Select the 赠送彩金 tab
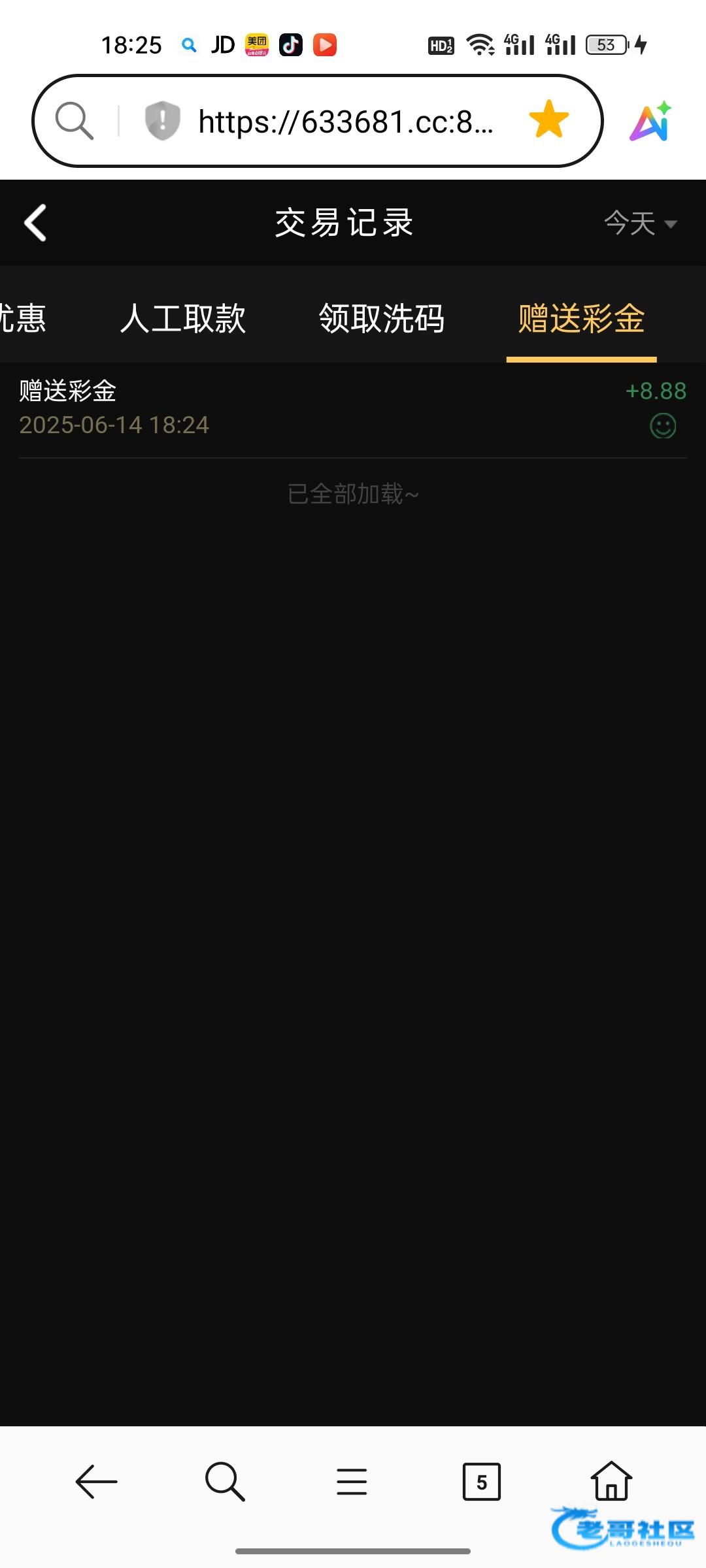The height and width of the screenshot is (1568, 706). 581,319
